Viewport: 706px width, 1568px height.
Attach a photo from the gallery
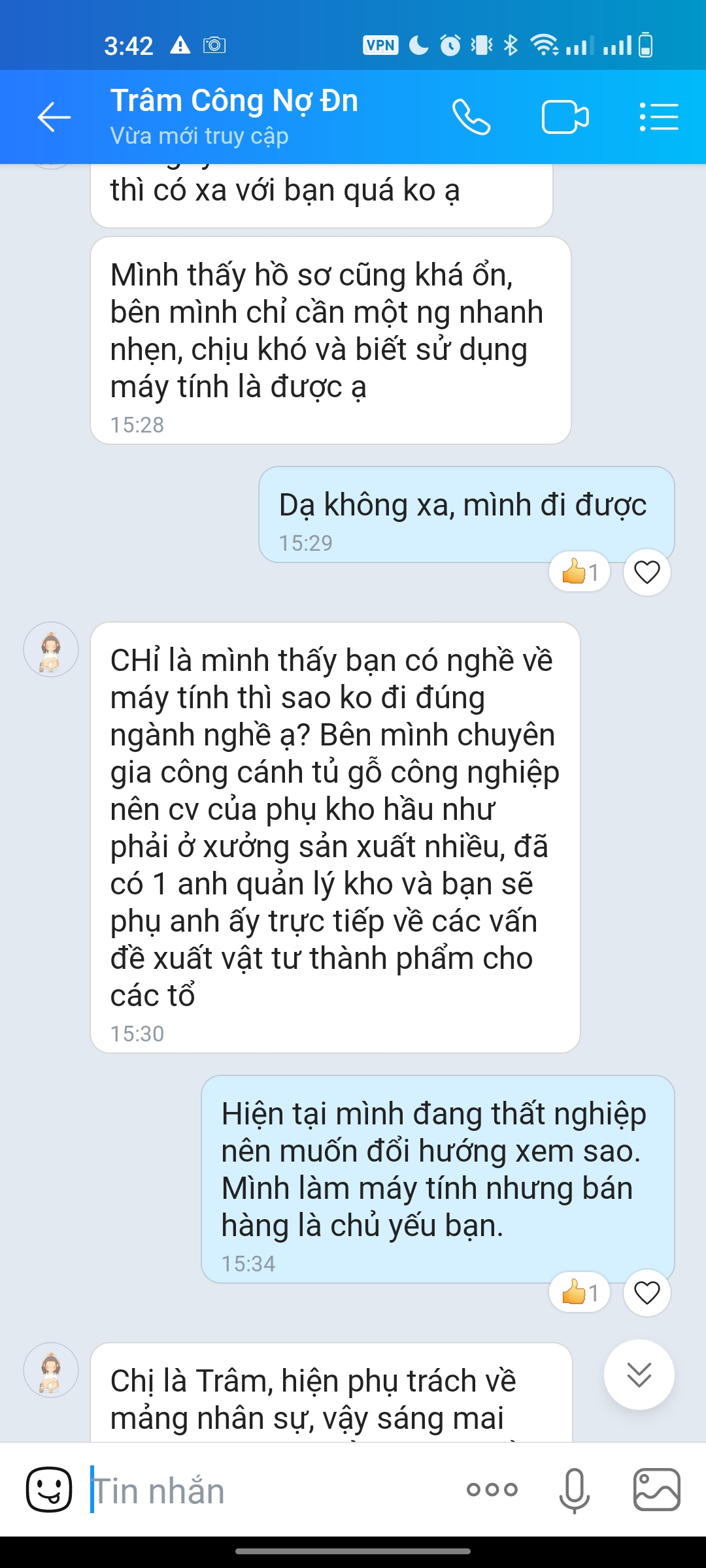[x=656, y=1490]
